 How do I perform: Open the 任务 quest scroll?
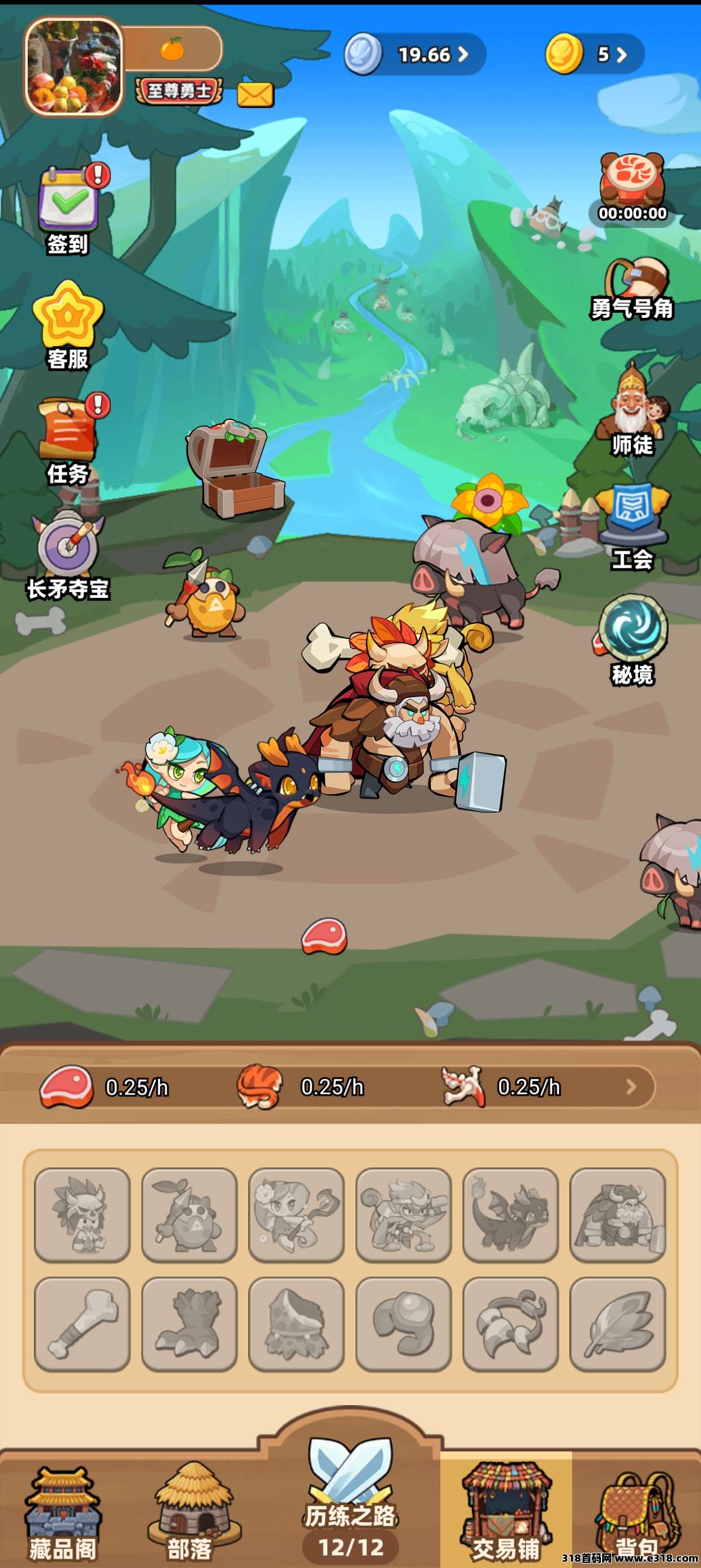[x=68, y=440]
